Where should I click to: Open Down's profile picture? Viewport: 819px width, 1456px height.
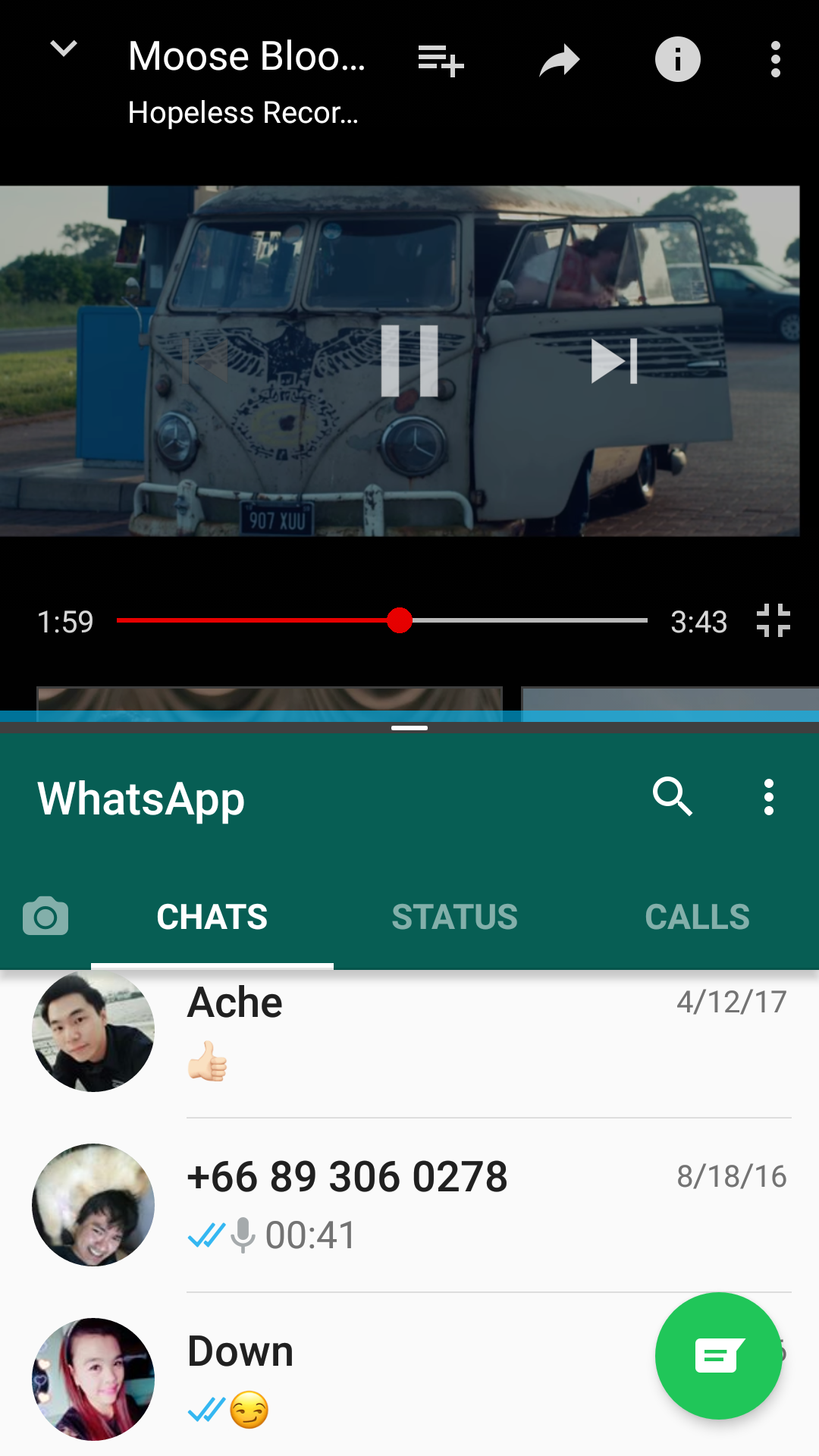[x=93, y=1379]
